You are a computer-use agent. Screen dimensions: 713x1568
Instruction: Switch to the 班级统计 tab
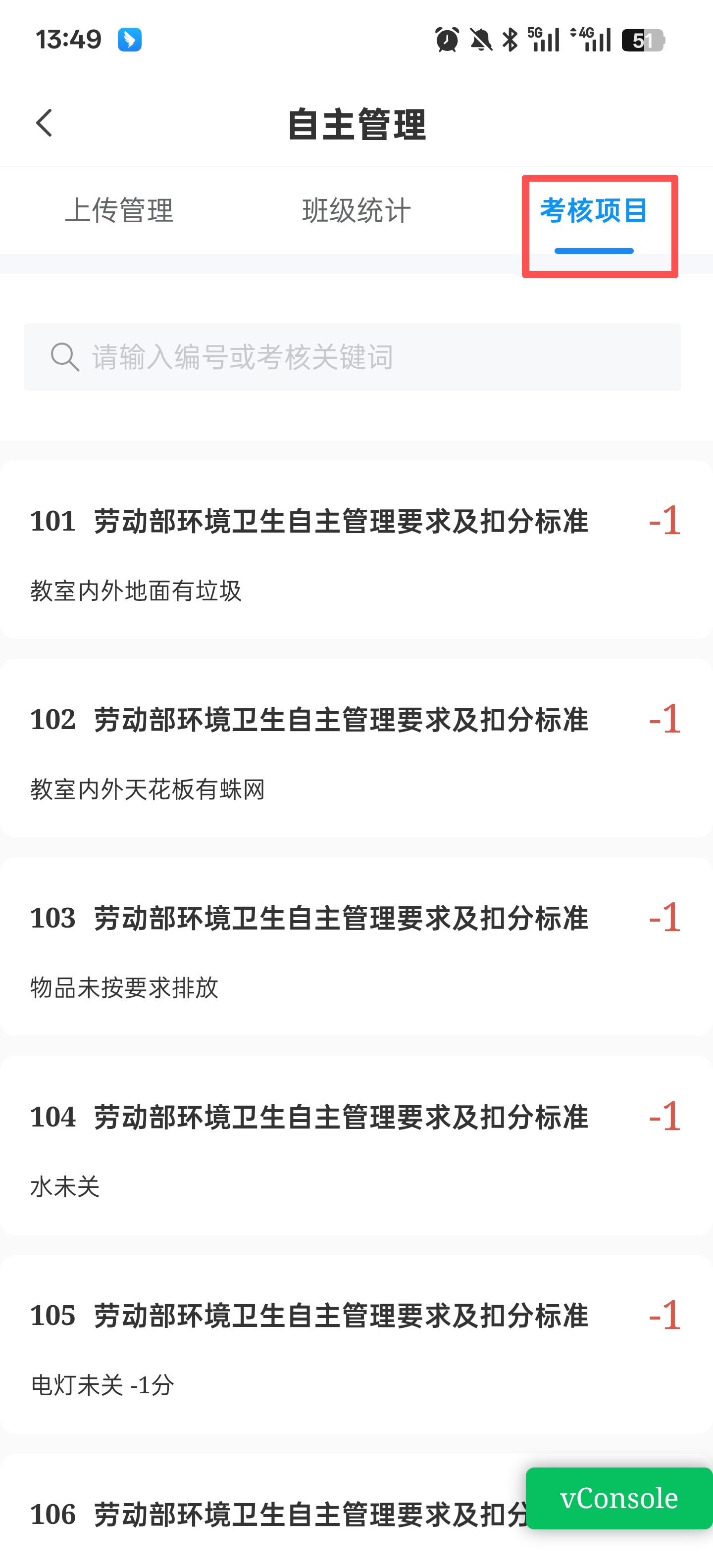click(356, 211)
